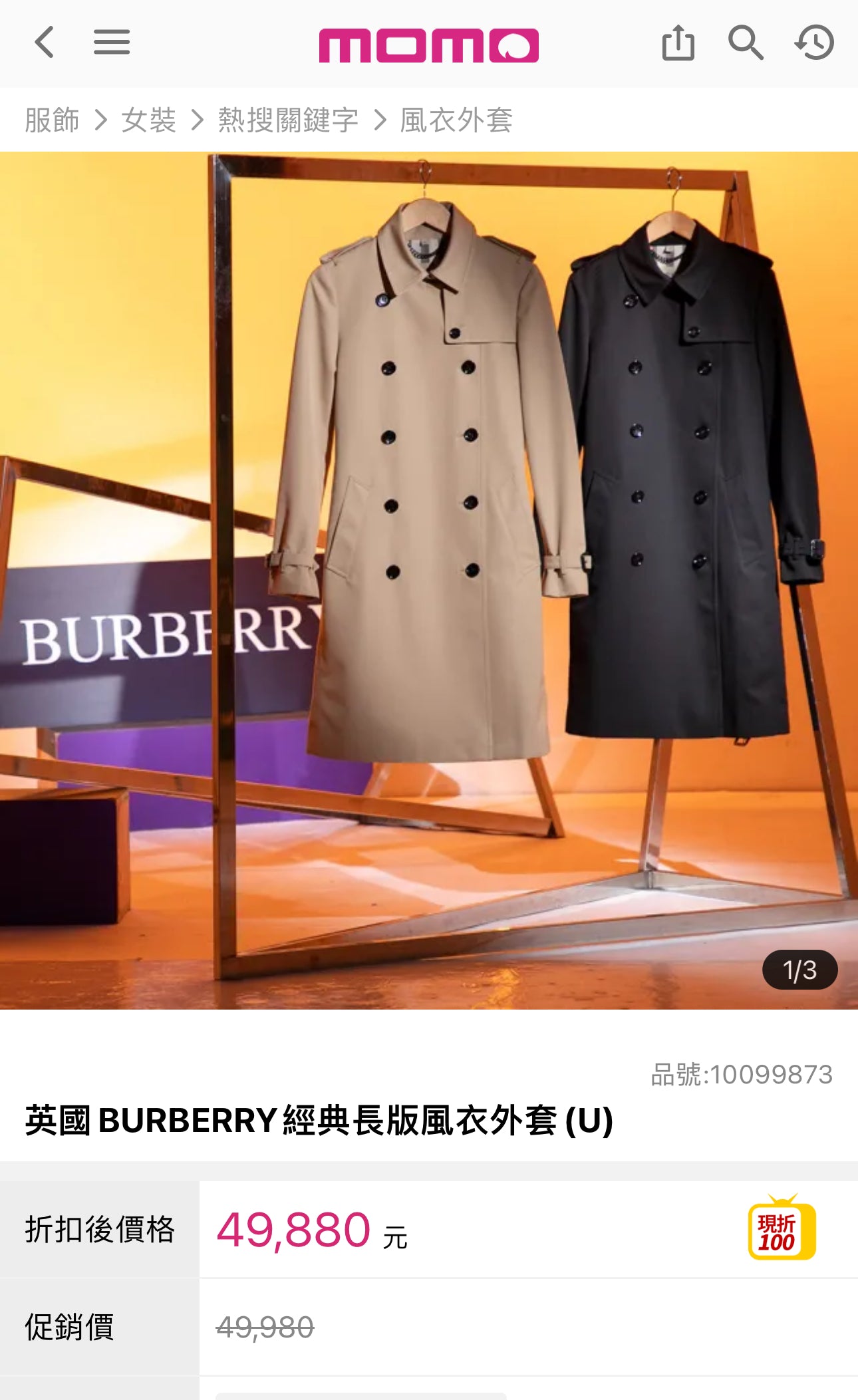The width and height of the screenshot is (858, 1400).
Task: Open the 熱搜關鍵字 breadcrumb
Action: 288,120
